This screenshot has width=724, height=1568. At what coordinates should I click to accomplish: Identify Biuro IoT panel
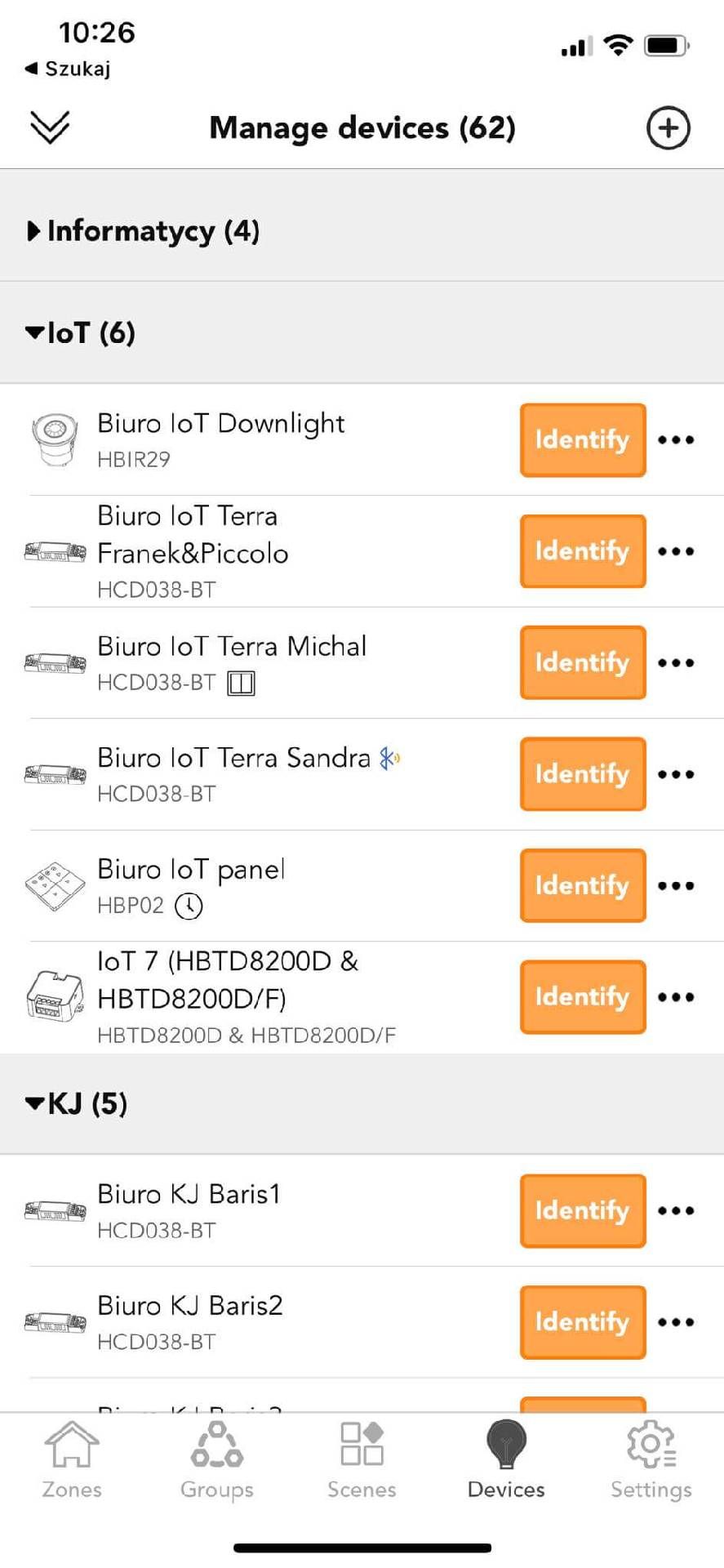(x=583, y=885)
